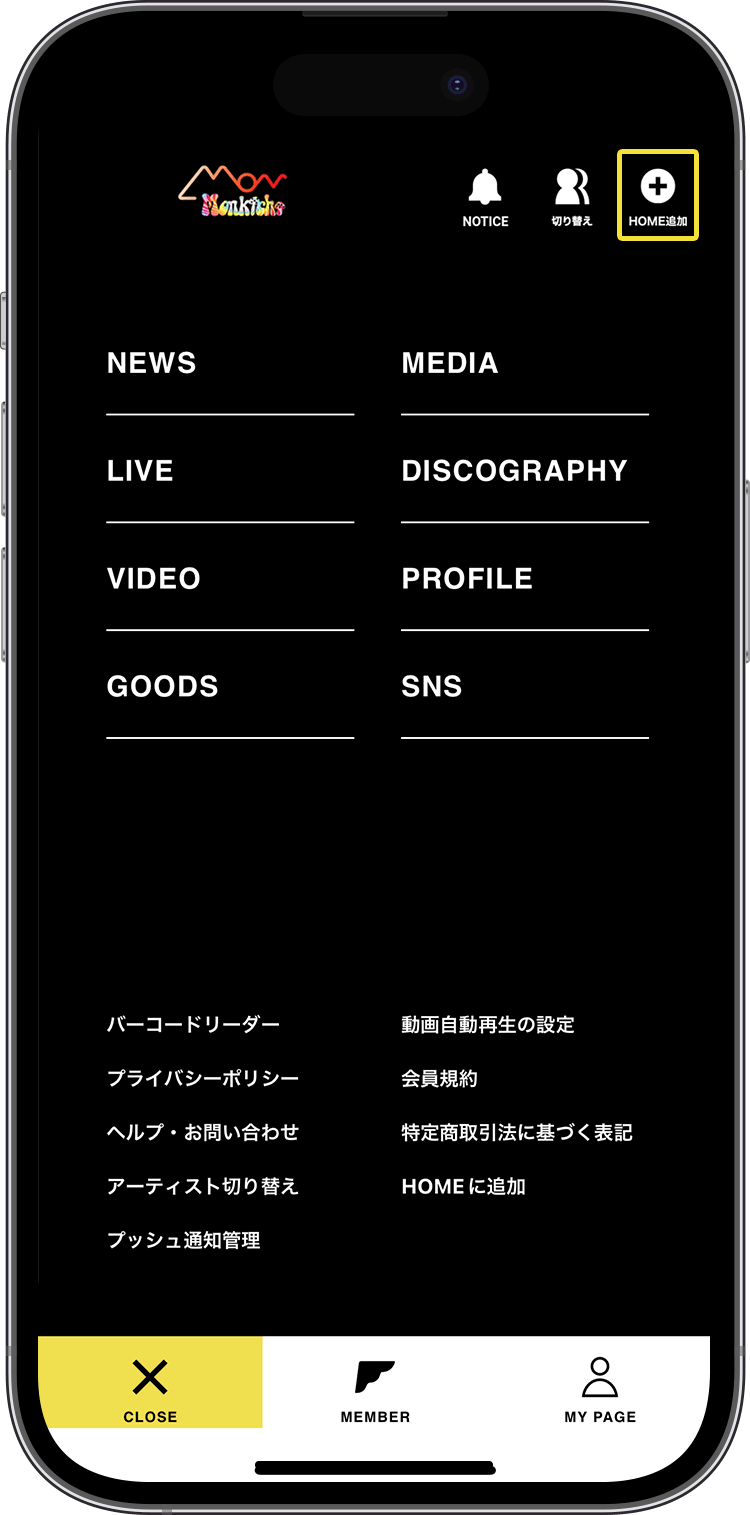Launch the バーコードリーダー

pyautogui.click(x=193, y=1025)
